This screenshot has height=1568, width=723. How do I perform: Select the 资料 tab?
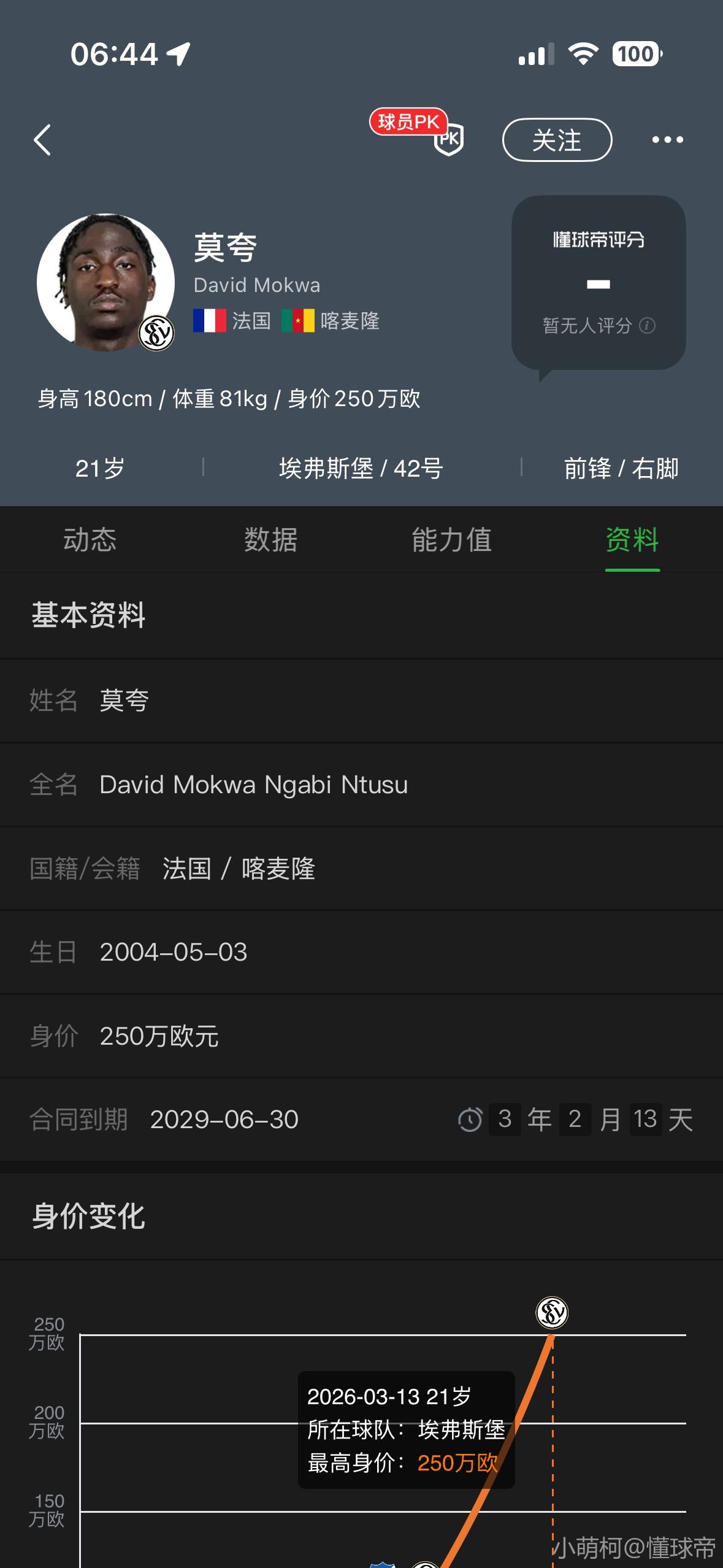click(x=632, y=540)
